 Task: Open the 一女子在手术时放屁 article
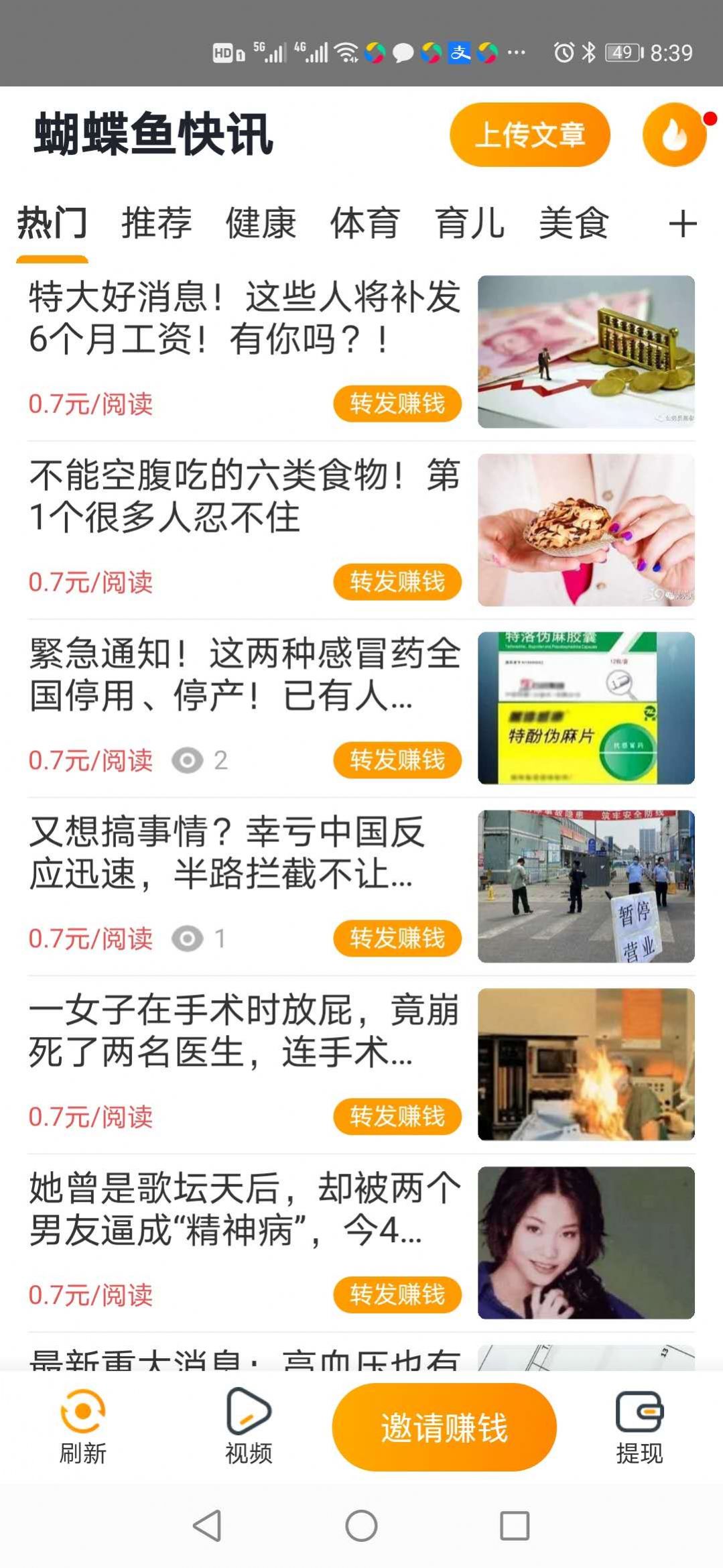tap(245, 1030)
